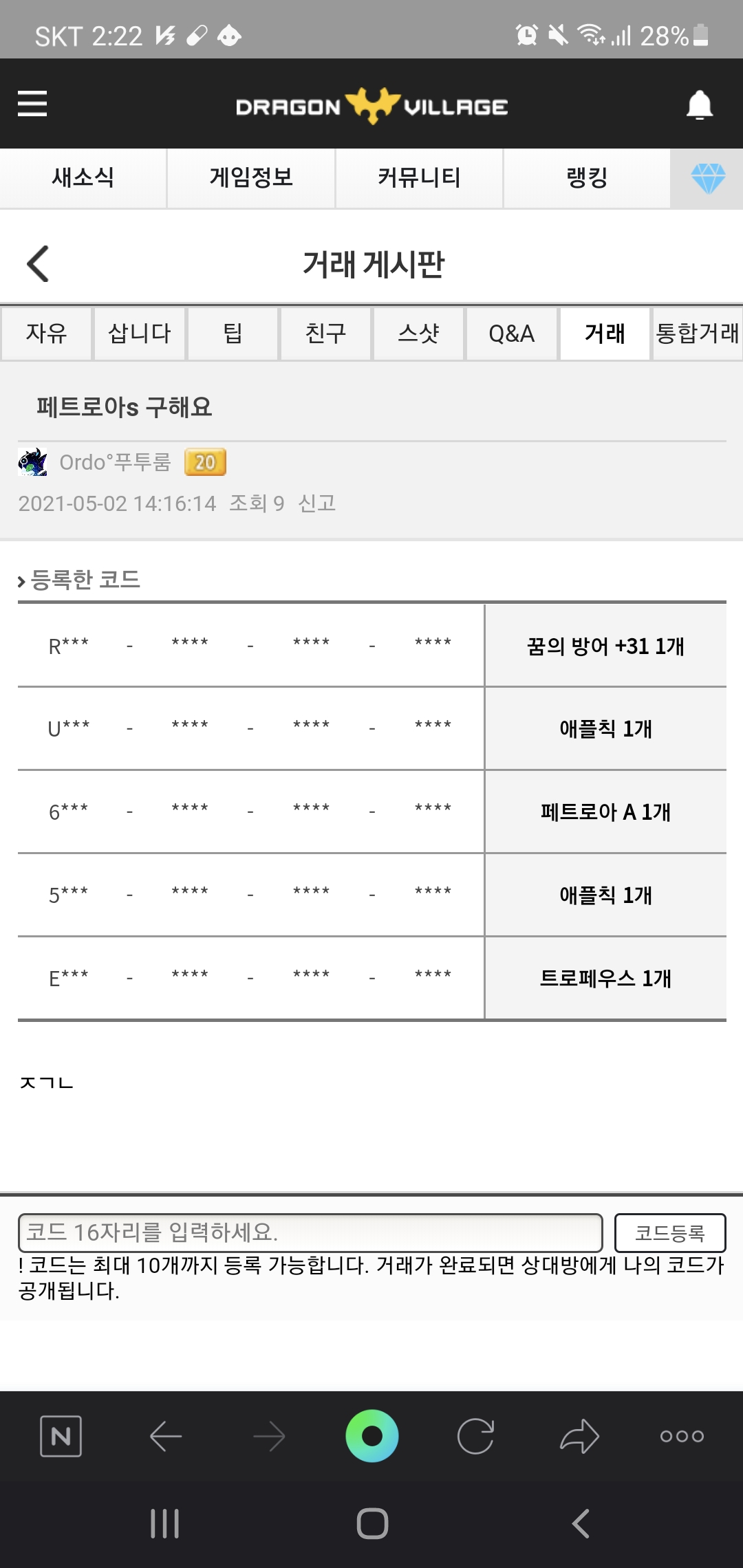Tap the 코드등록 button

pyautogui.click(x=669, y=1232)
